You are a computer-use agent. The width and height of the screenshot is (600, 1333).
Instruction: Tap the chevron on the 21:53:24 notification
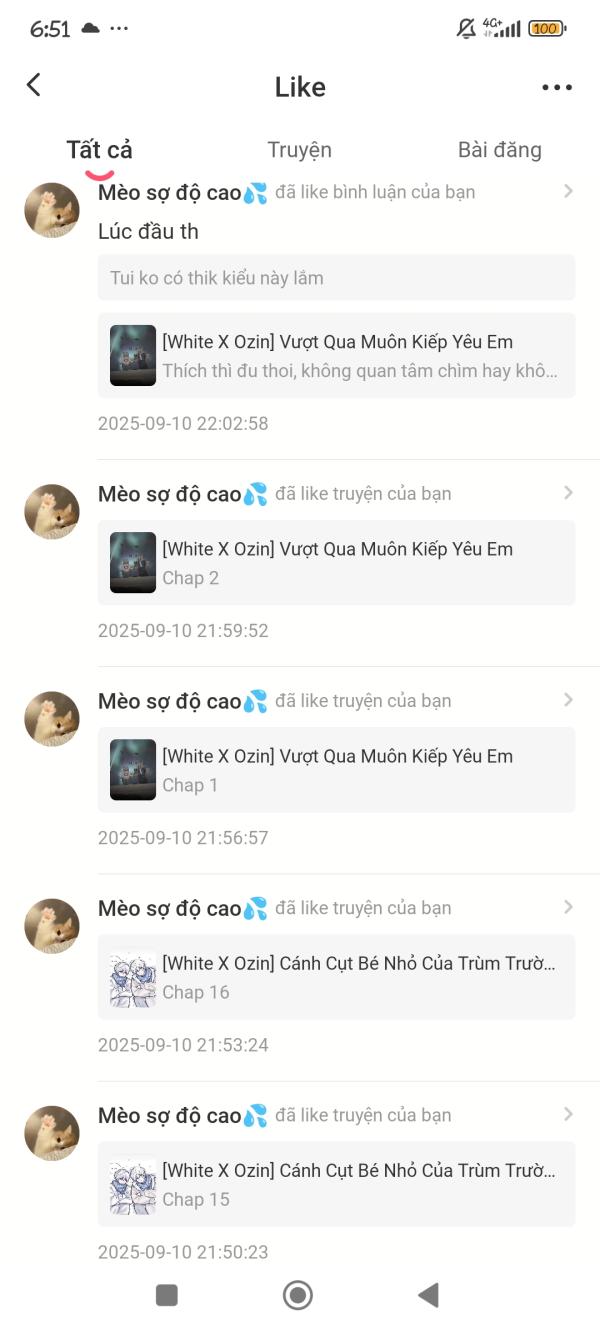568,907
